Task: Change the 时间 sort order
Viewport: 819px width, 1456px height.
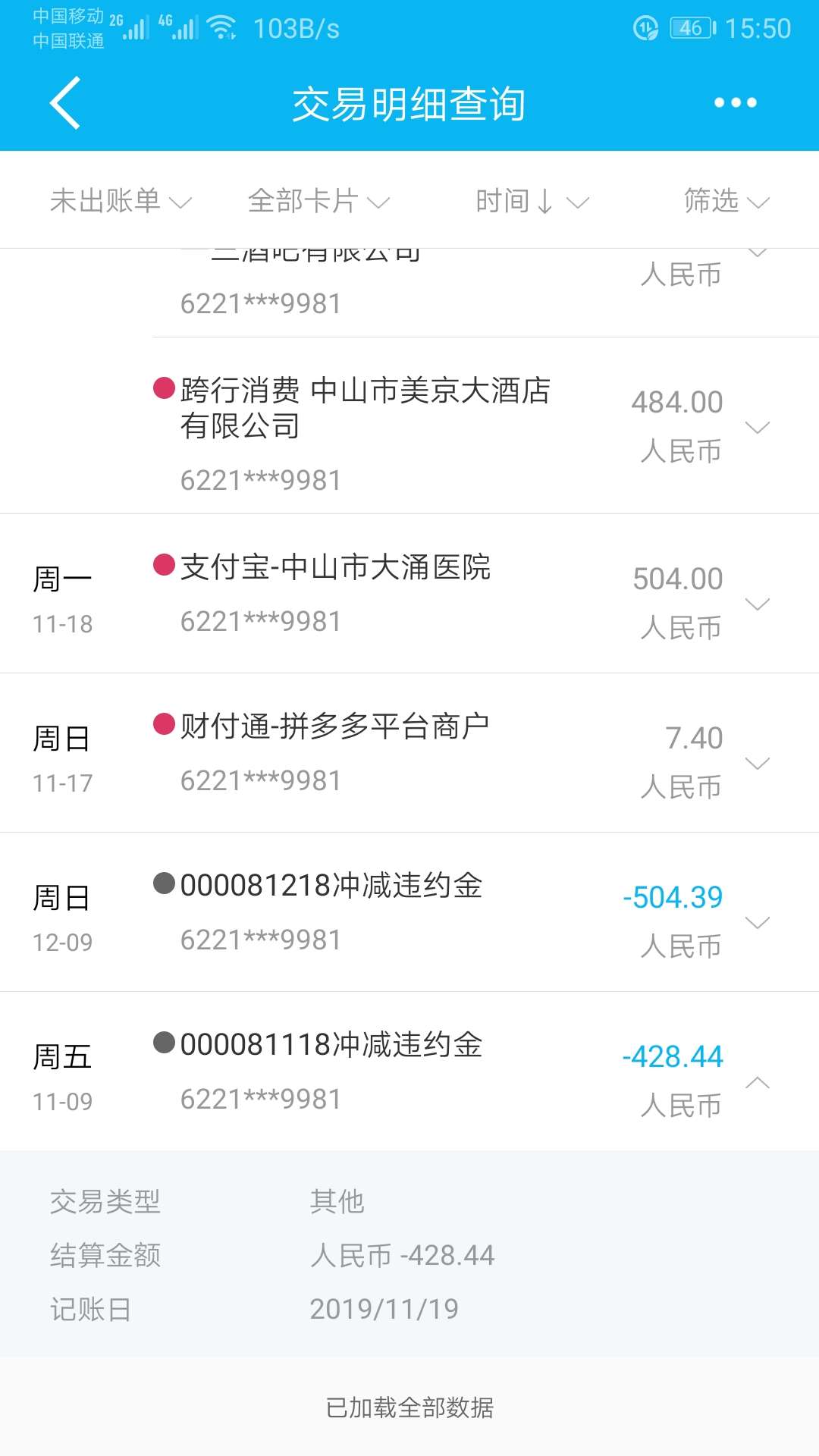Action: (532, 201)
